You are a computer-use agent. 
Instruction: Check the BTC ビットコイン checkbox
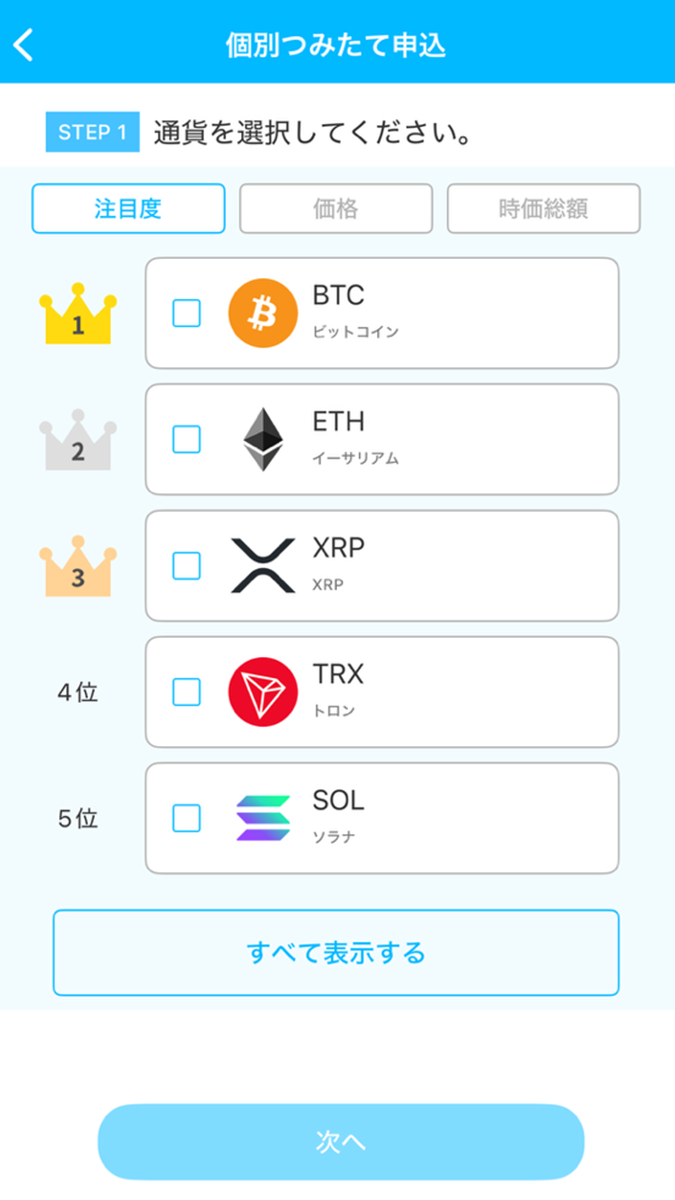click(187, 313)
